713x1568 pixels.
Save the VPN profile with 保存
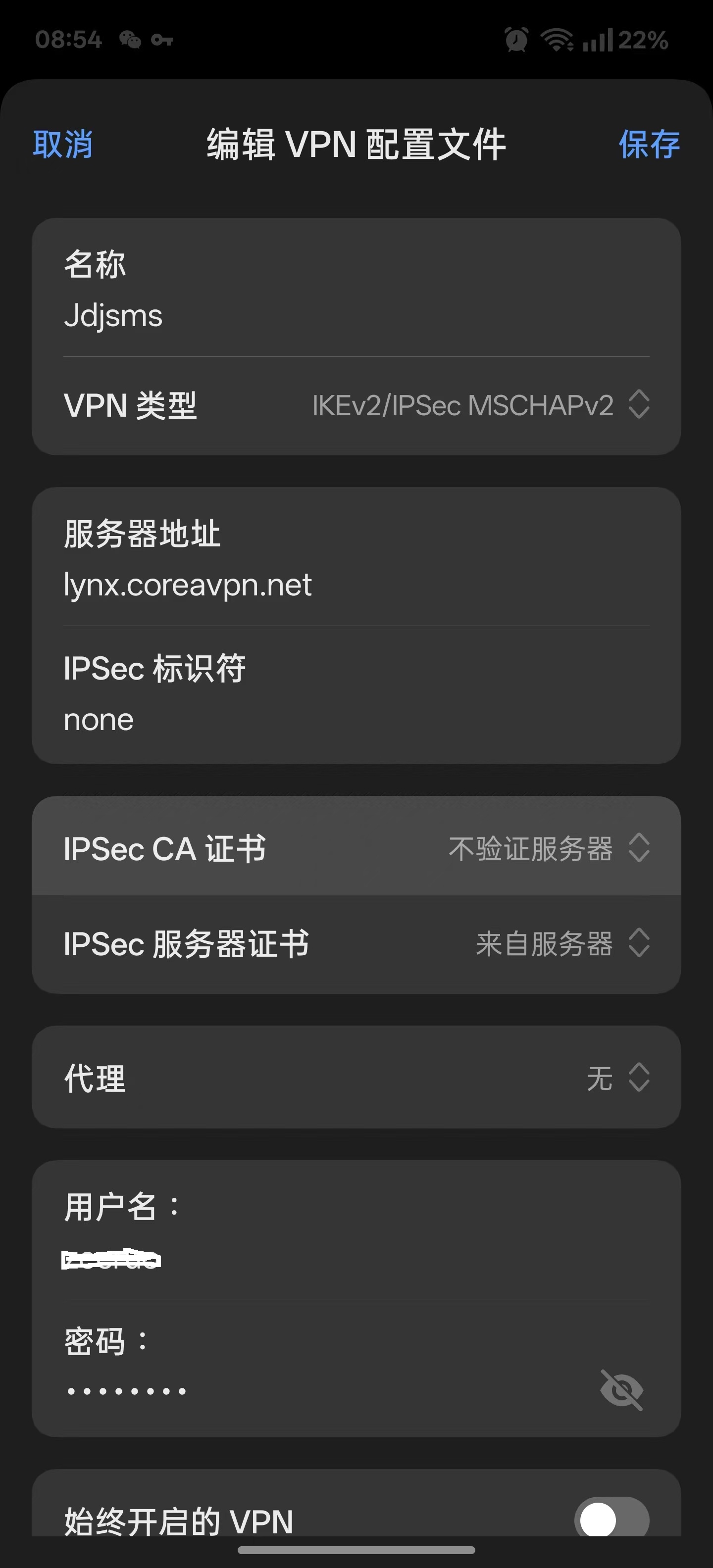[x=649, y=144]
